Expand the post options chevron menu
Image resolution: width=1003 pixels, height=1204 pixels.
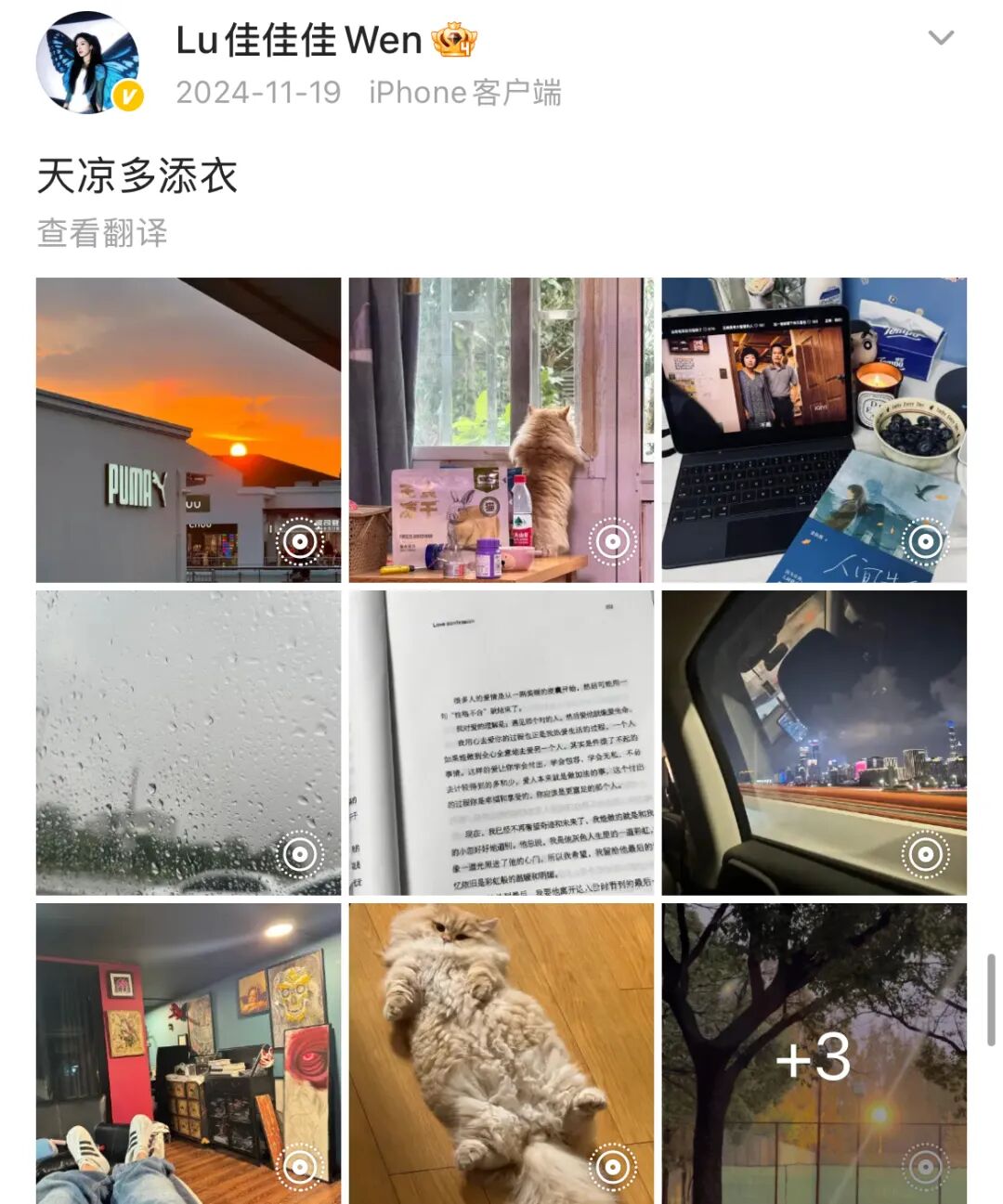(941, 38)
